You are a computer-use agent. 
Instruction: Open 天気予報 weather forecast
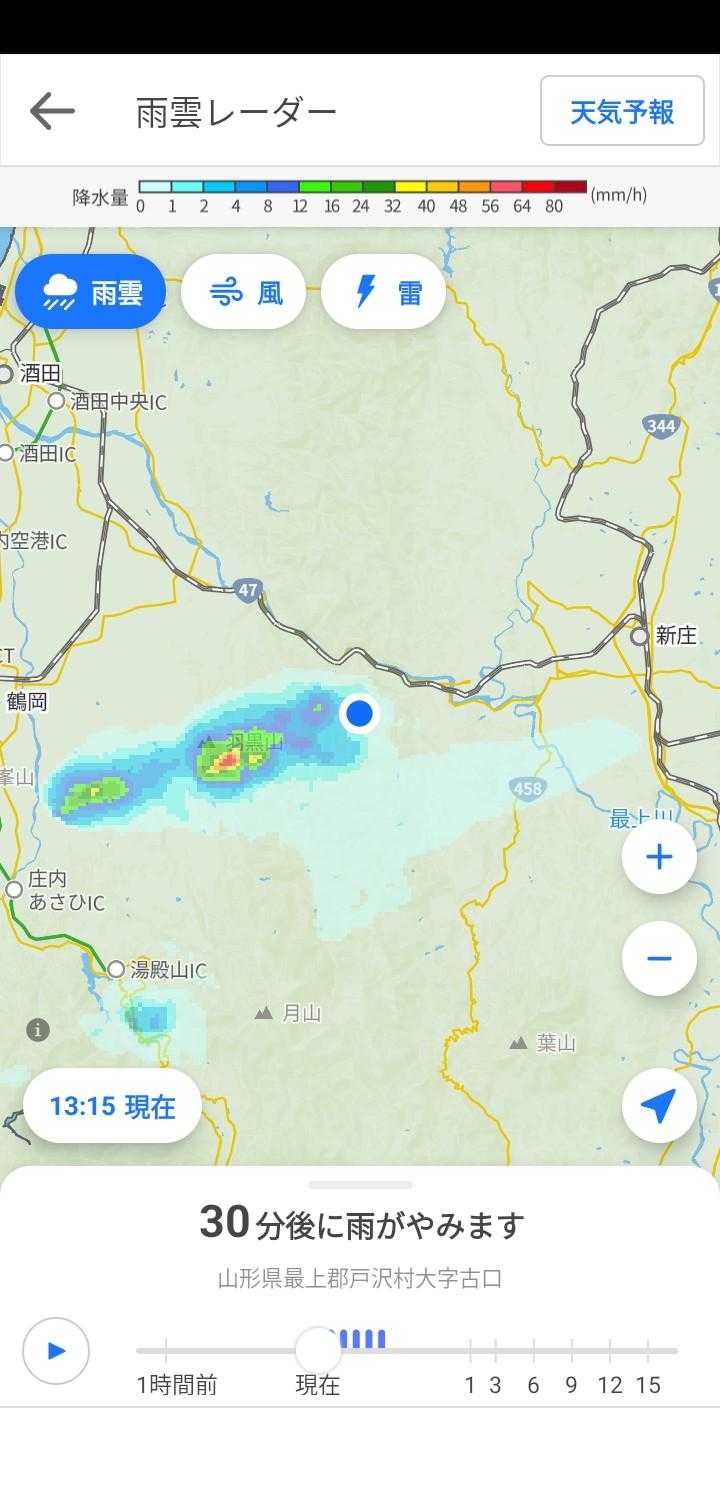[x=622, y=112]
